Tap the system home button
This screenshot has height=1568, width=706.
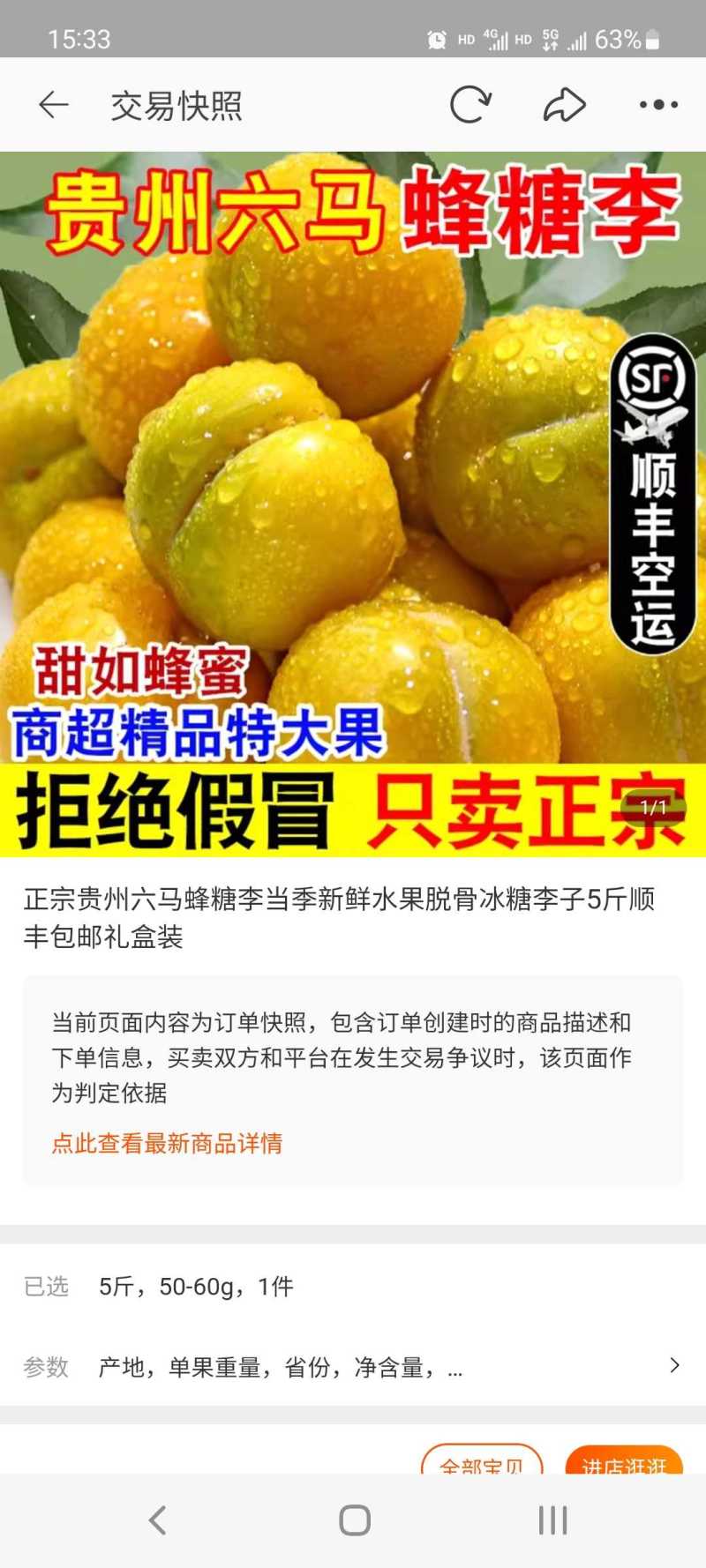(x=354, y=1520)
